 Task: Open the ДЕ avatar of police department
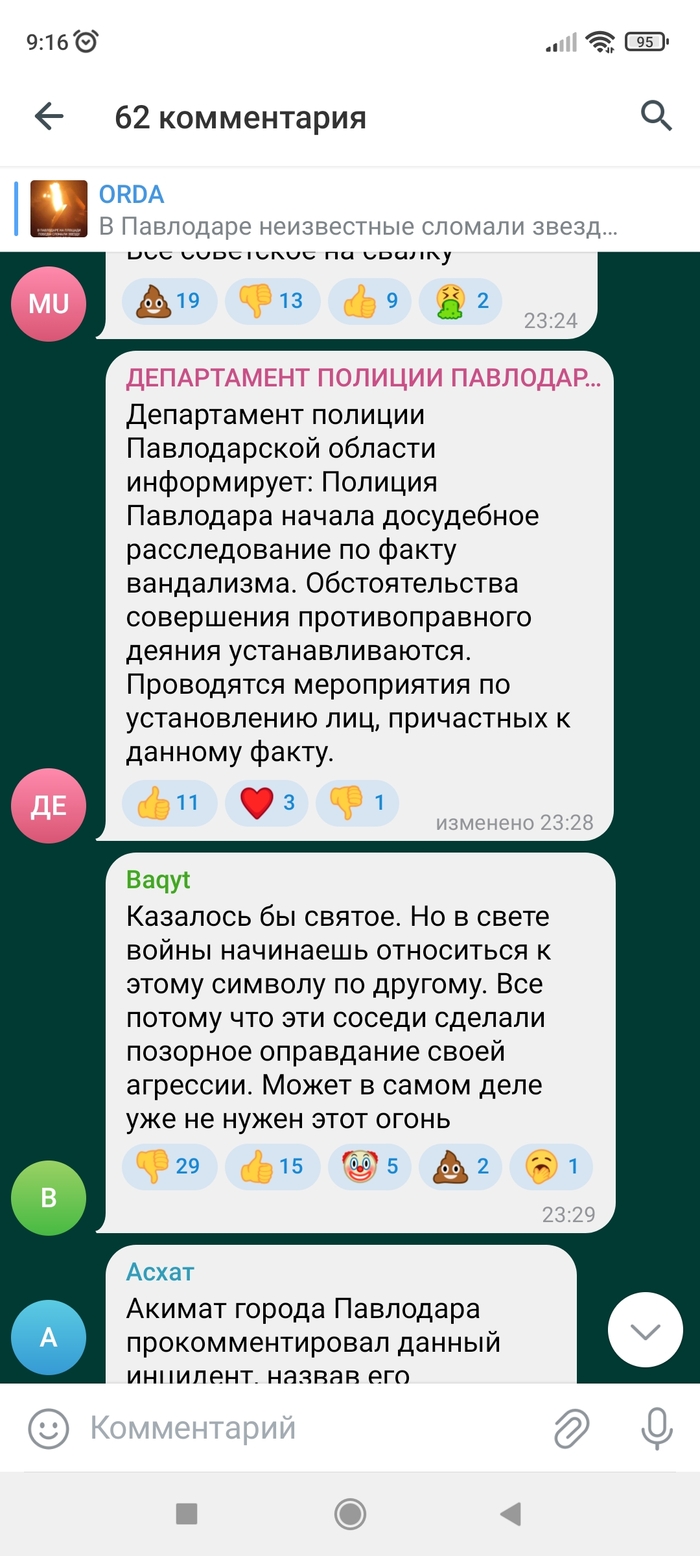point(48,806)
